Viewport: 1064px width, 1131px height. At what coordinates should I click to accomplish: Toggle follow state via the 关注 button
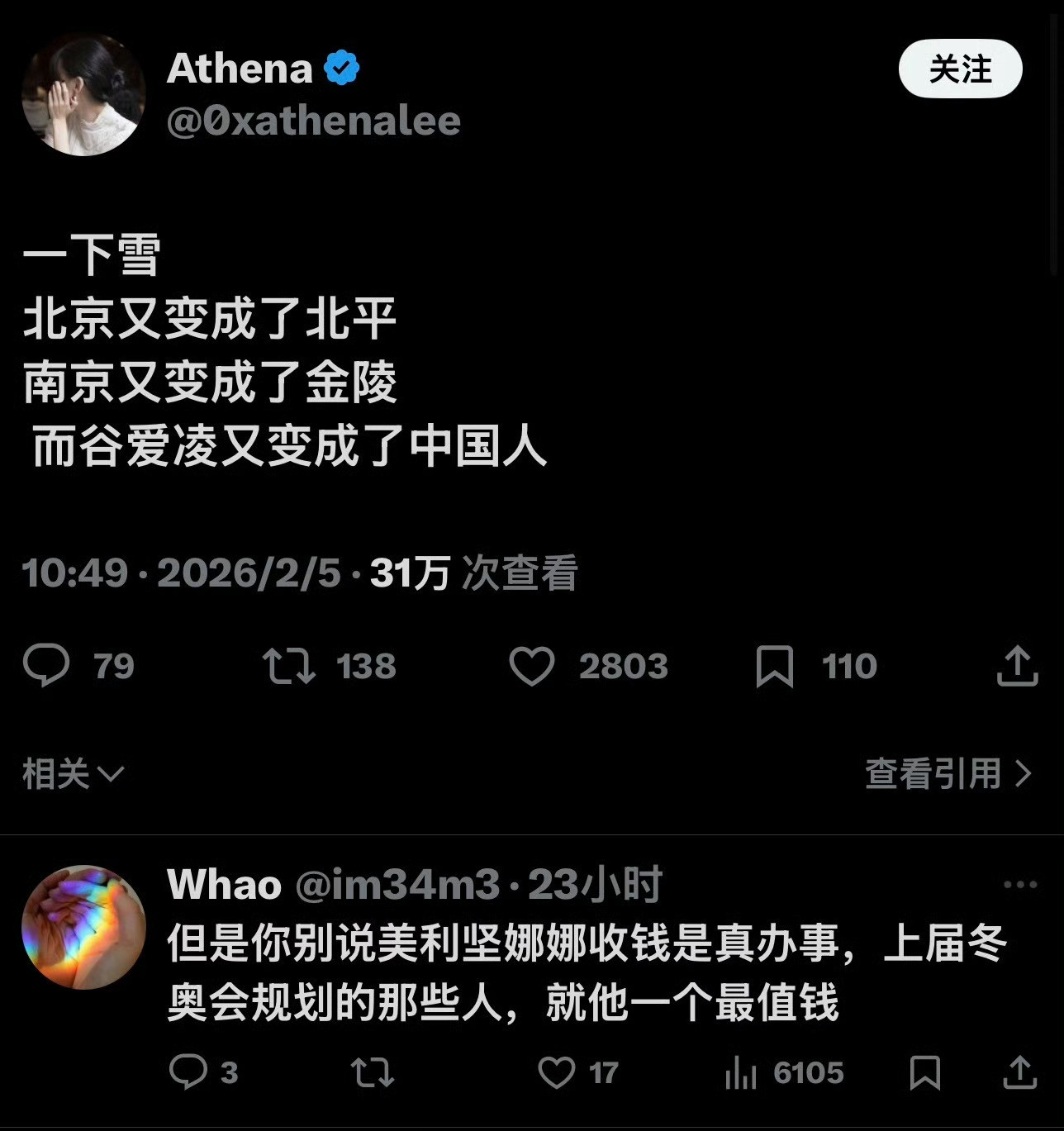point(959,70)
